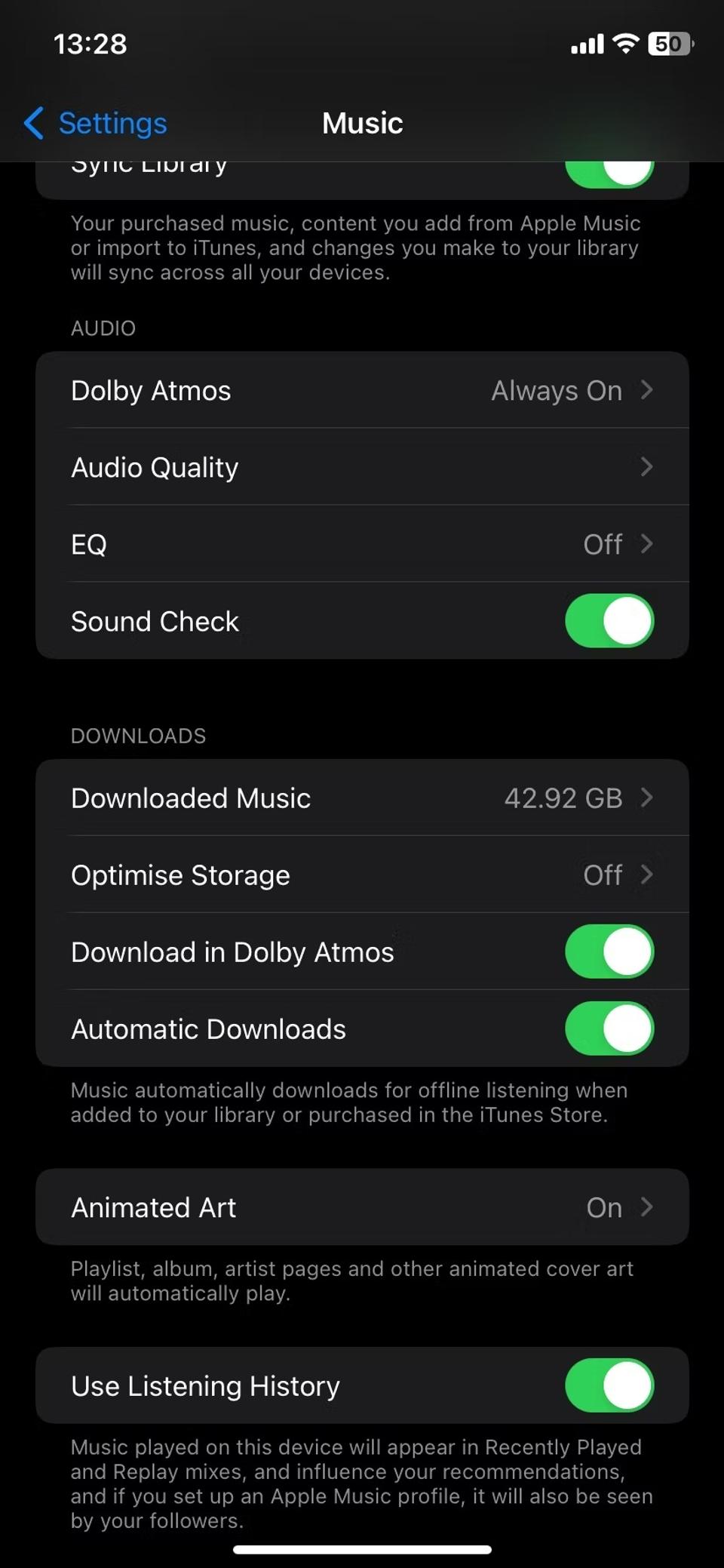
Task: Open Audio Quality options
Action: tap(362, 467)
